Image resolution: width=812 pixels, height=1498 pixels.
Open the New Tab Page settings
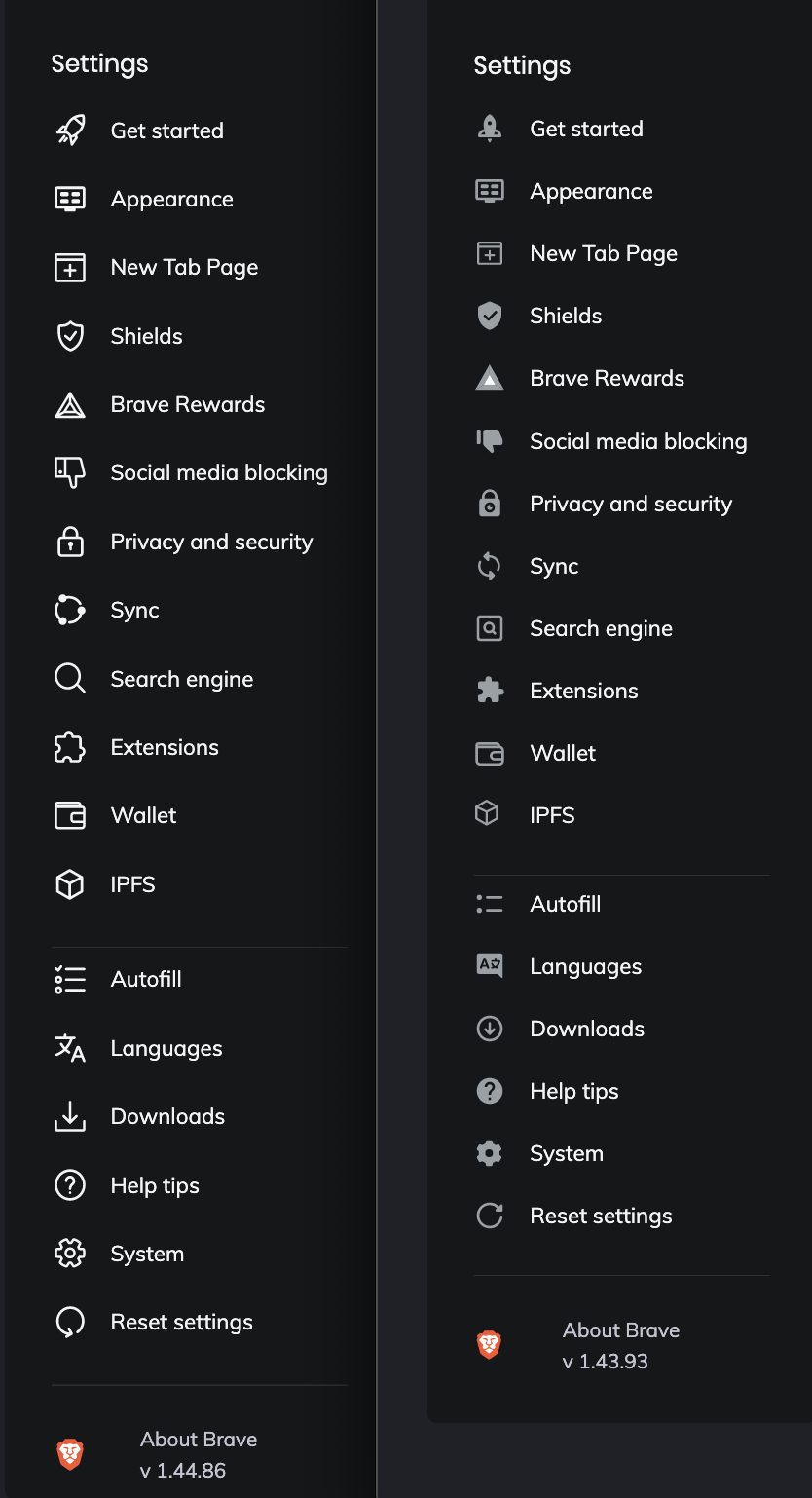tap(184, 267)
